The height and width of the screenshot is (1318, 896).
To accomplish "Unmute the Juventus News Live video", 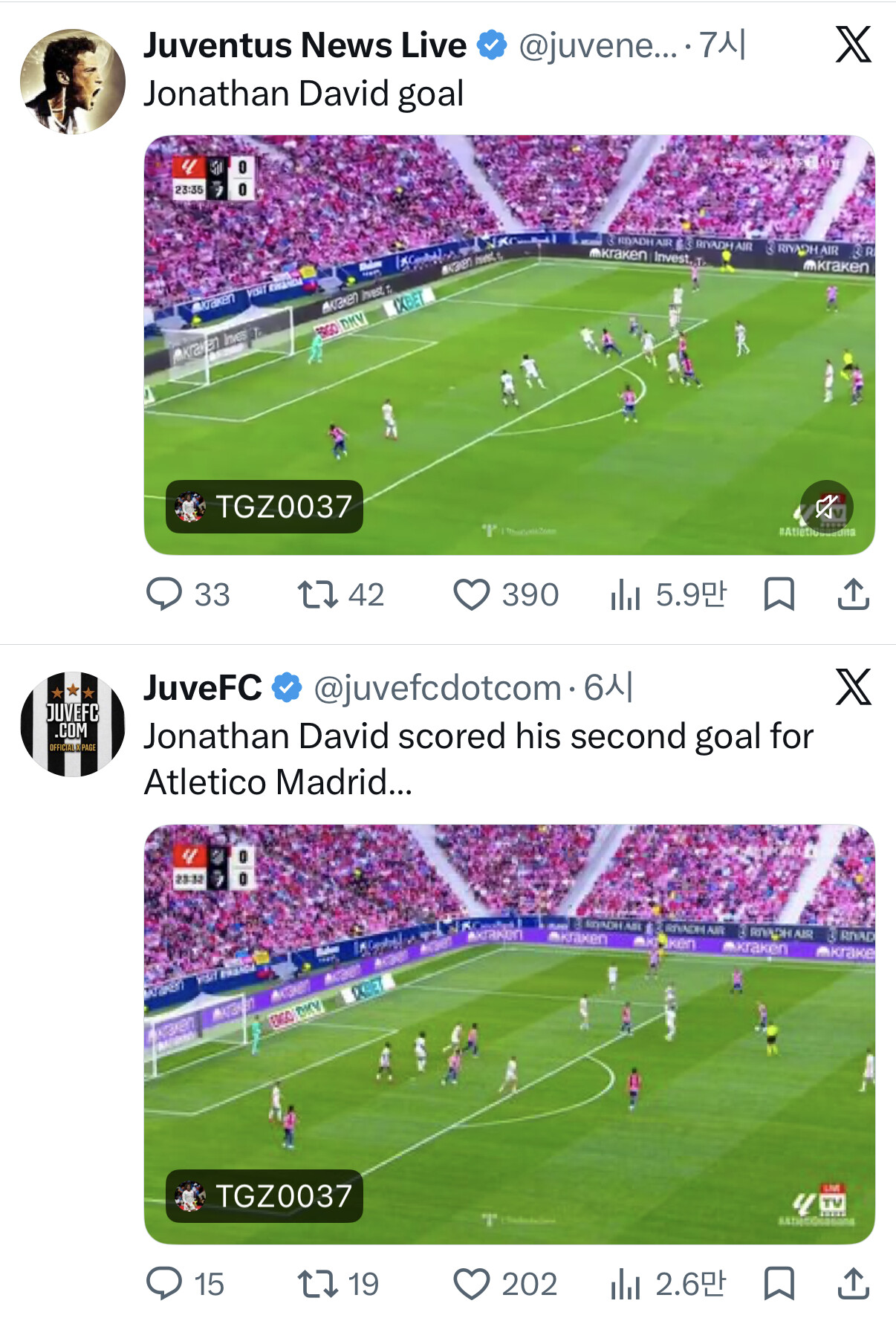I will (x=827, y=507).
